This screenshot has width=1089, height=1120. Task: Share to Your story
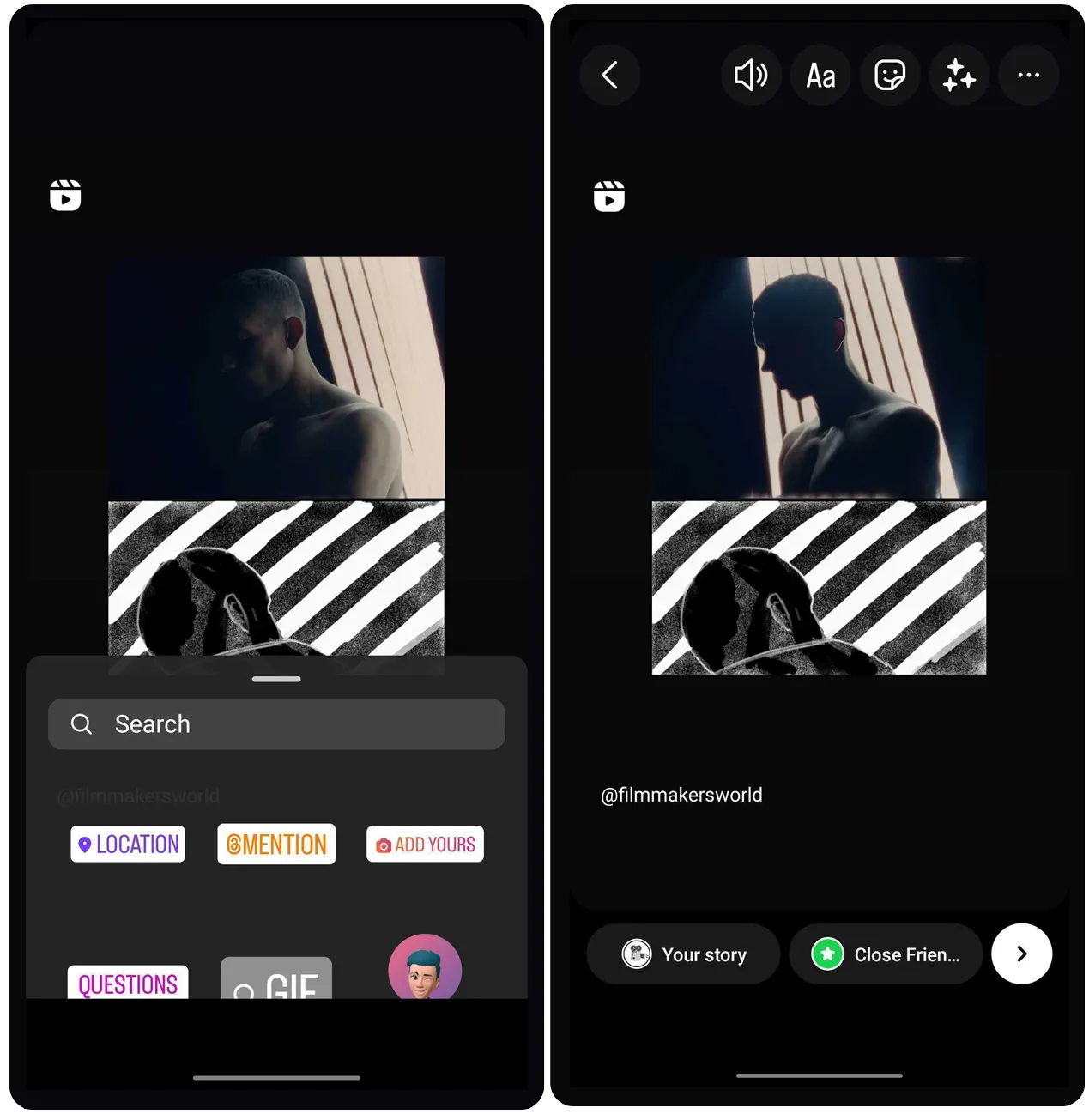pyautogui.click(x=682, y=954)
